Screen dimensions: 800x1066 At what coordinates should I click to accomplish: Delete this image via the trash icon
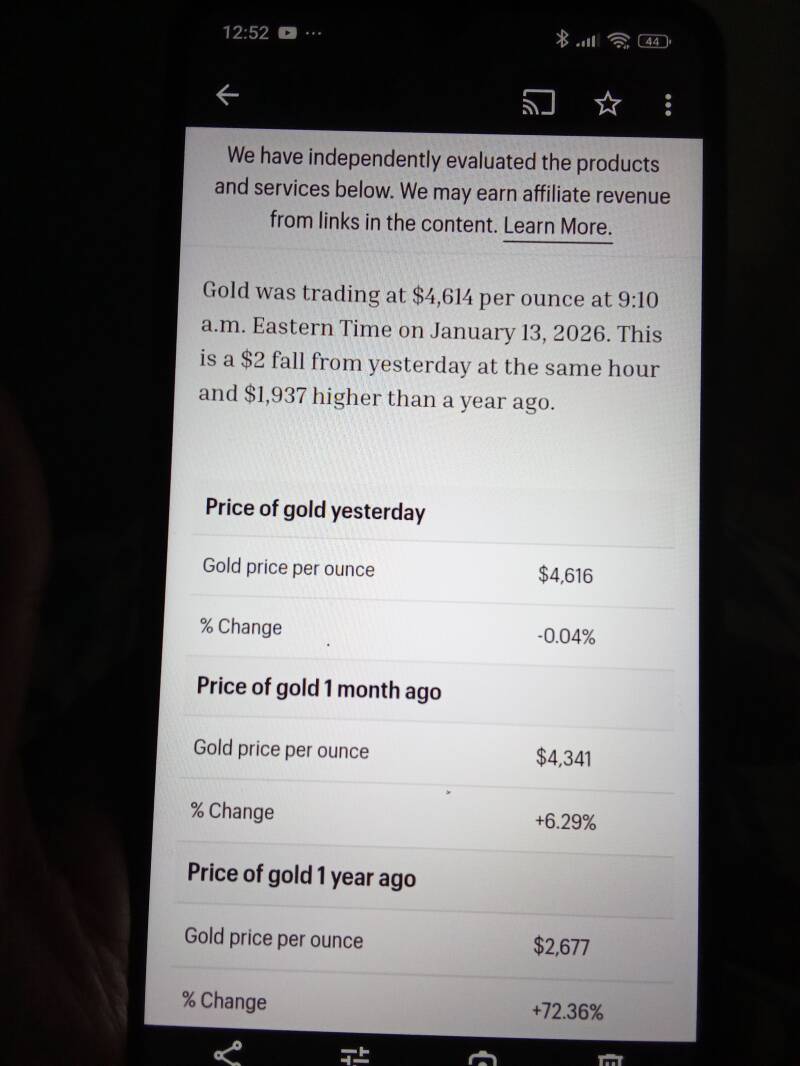coord(610,1059)
